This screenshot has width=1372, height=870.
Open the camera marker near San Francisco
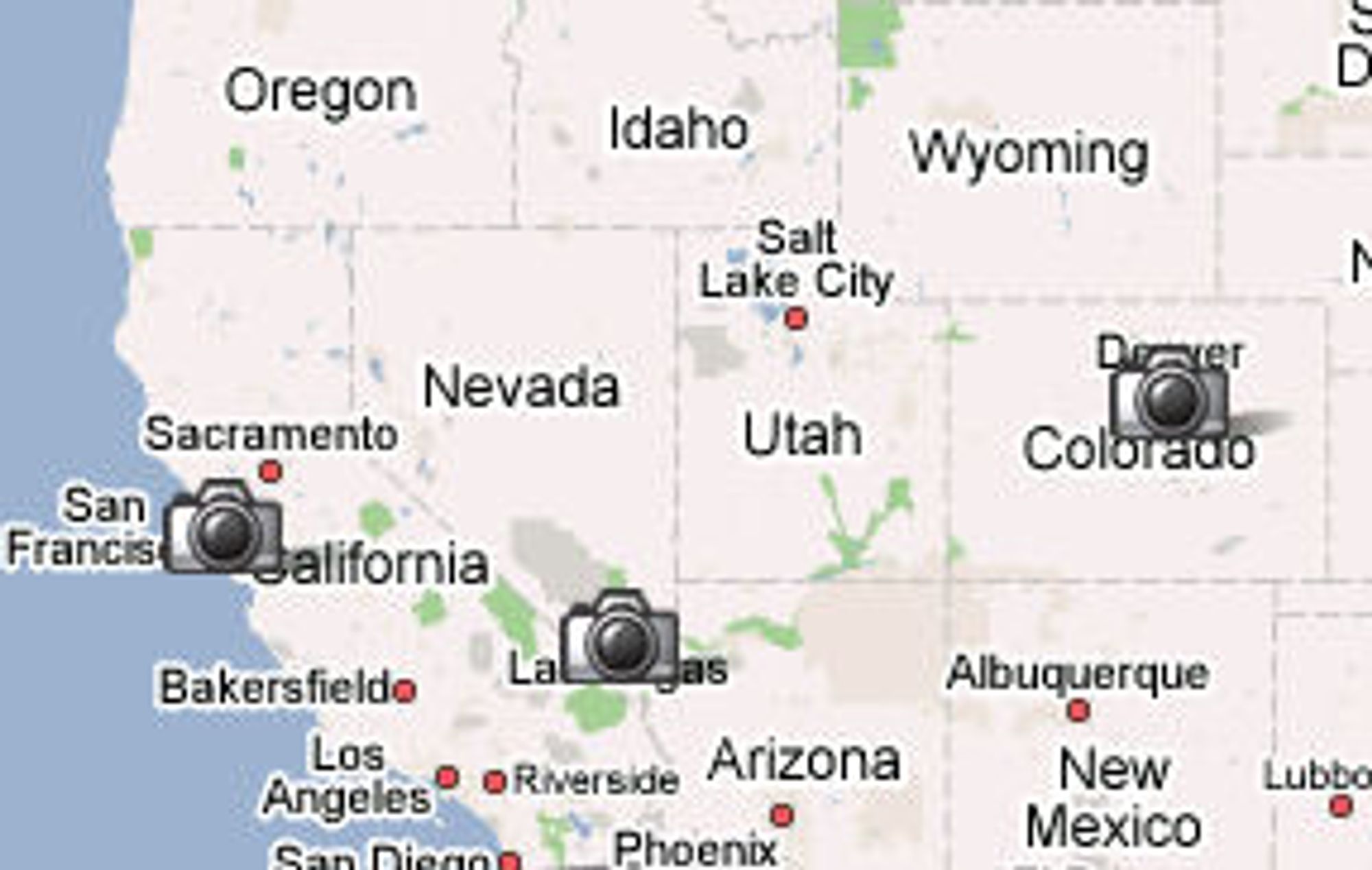click(x=224, y=528)
